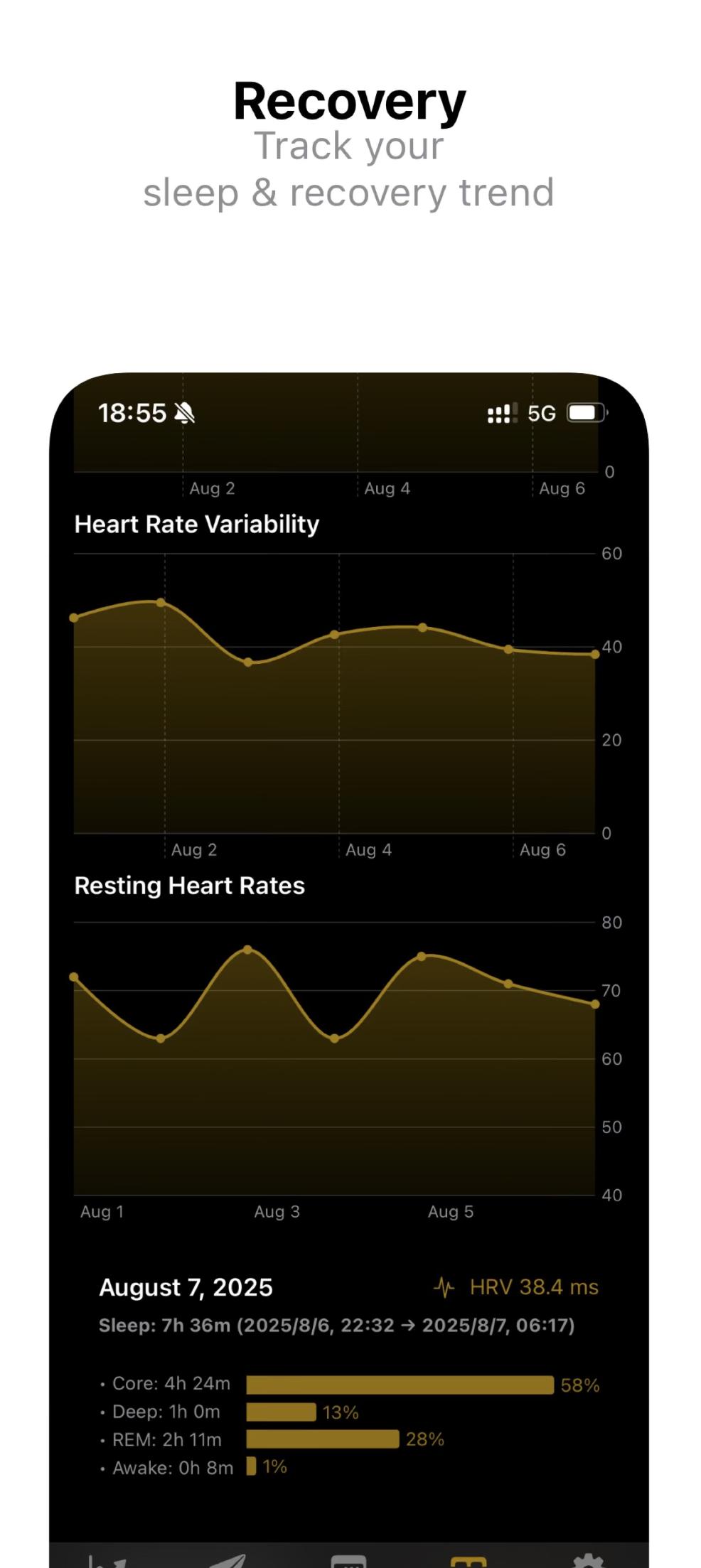Select the August 7, 2025 date heading
The height and width of the screenshot is (1568, 701).
(x=186, y=1287)
